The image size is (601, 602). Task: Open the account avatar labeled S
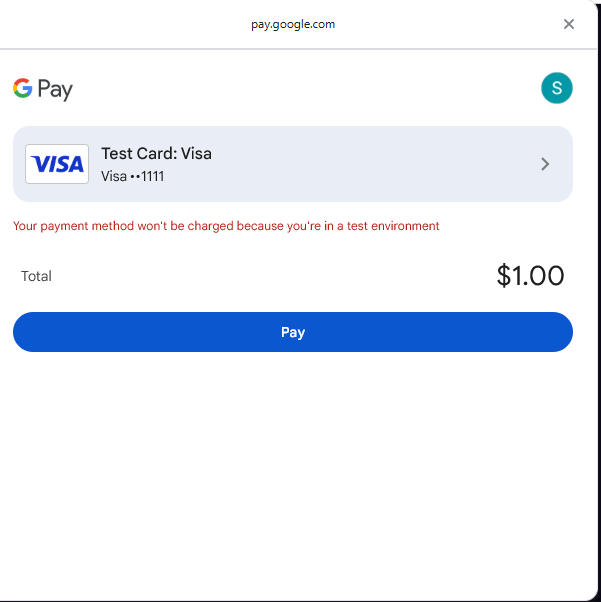point(557,88)
